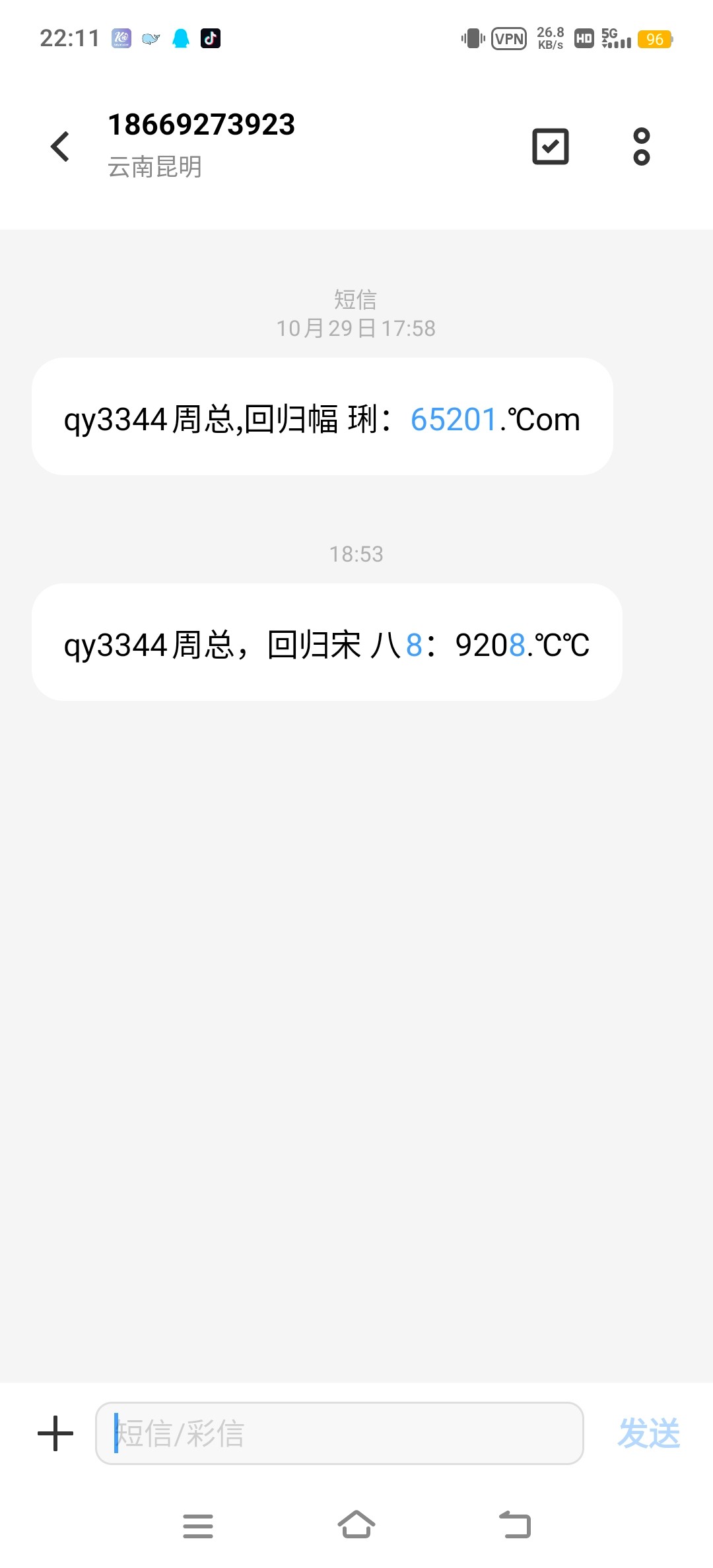
Task: Focus the 短信/彩信 text field
Action: point(339,1433)
